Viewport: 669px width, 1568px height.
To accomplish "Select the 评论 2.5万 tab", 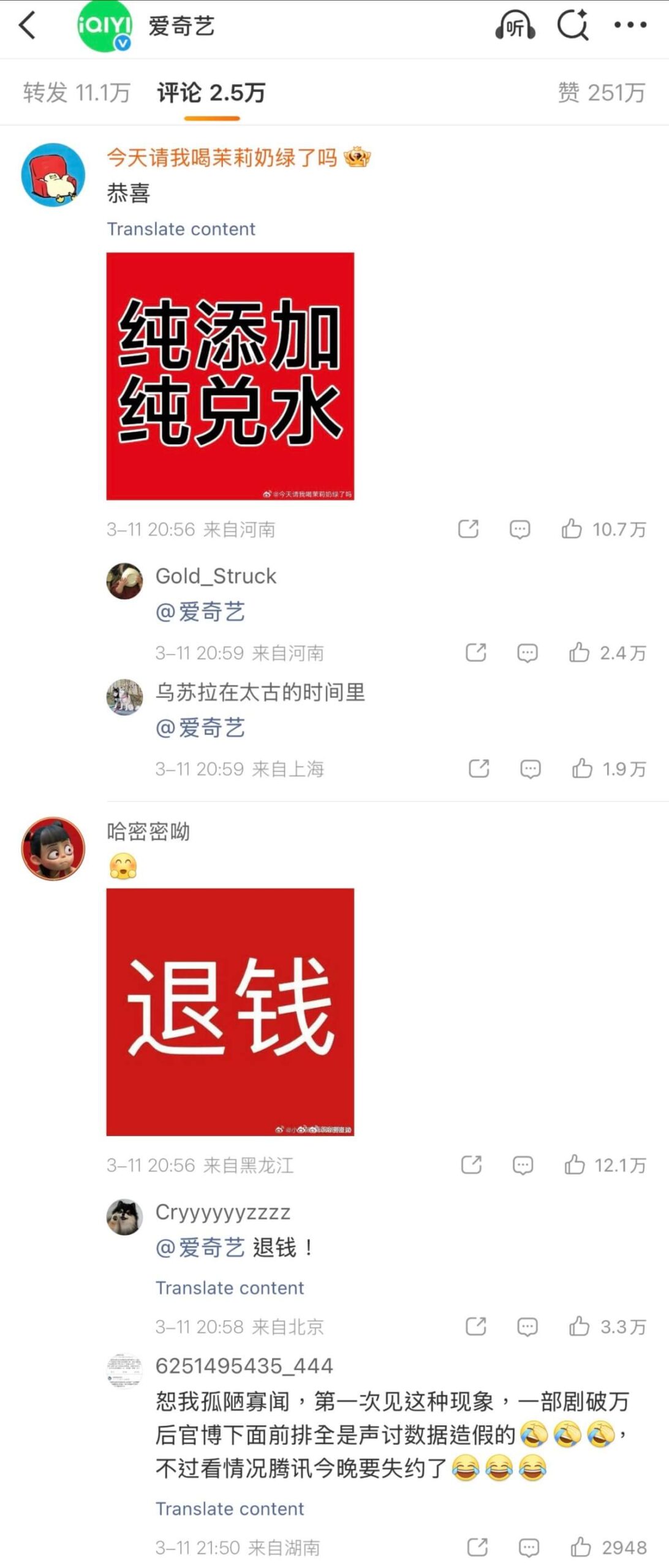I will [x=211, y=93].
